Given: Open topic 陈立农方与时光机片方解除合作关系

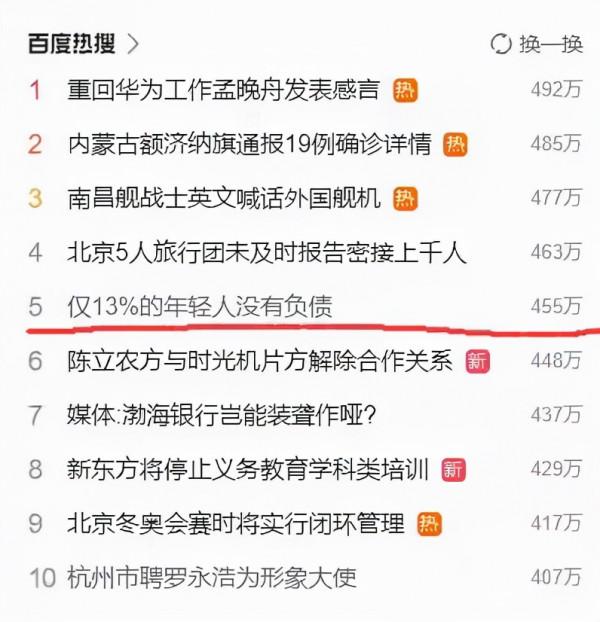Looking at the screenshot, I should pyautogui.click(x=260, y=360).
